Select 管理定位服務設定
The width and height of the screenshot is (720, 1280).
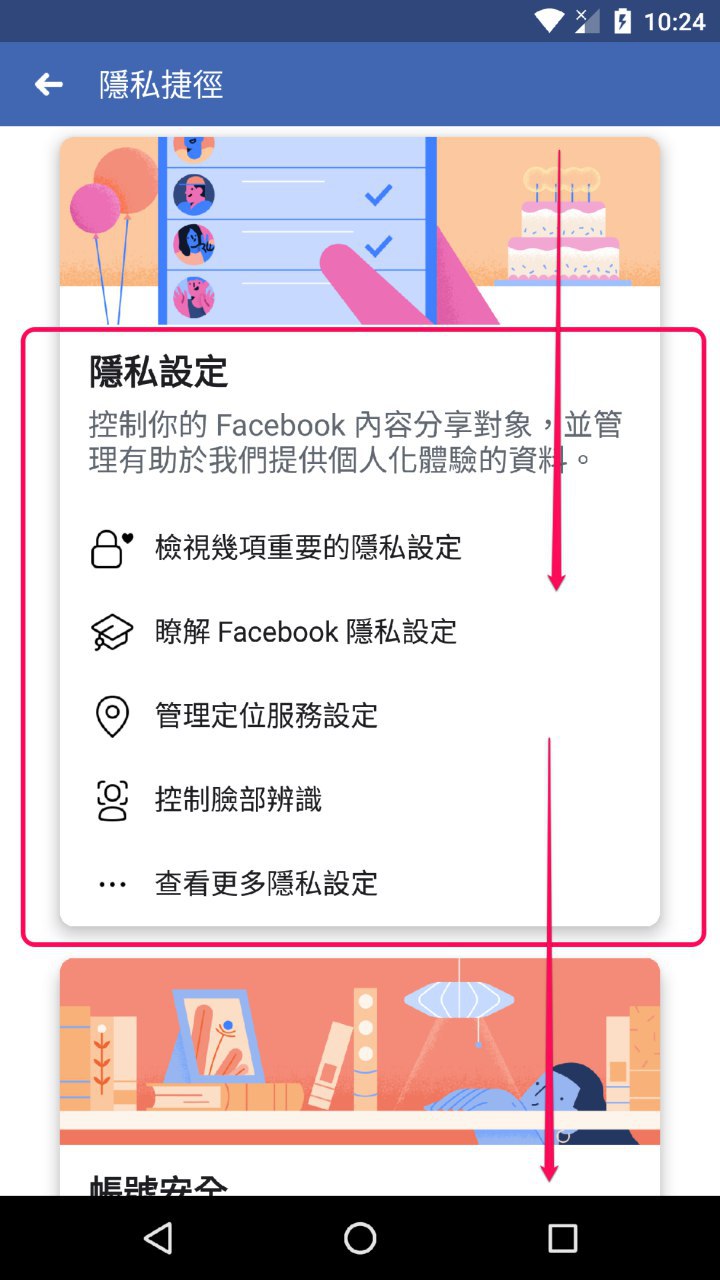coord(266,716)
